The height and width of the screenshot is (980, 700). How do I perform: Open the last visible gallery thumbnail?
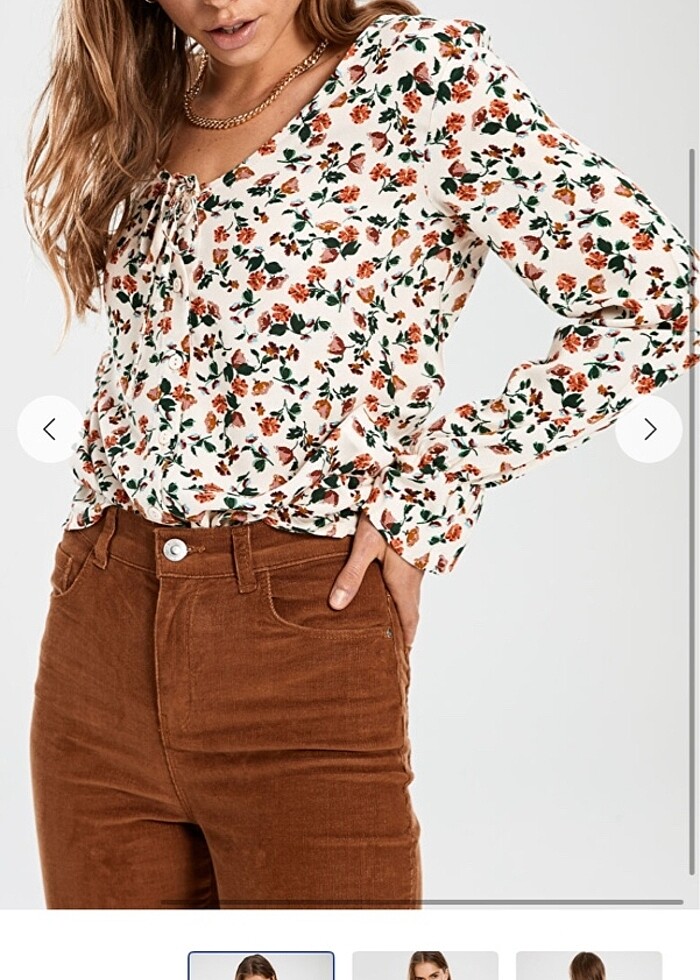pos(589,966)
